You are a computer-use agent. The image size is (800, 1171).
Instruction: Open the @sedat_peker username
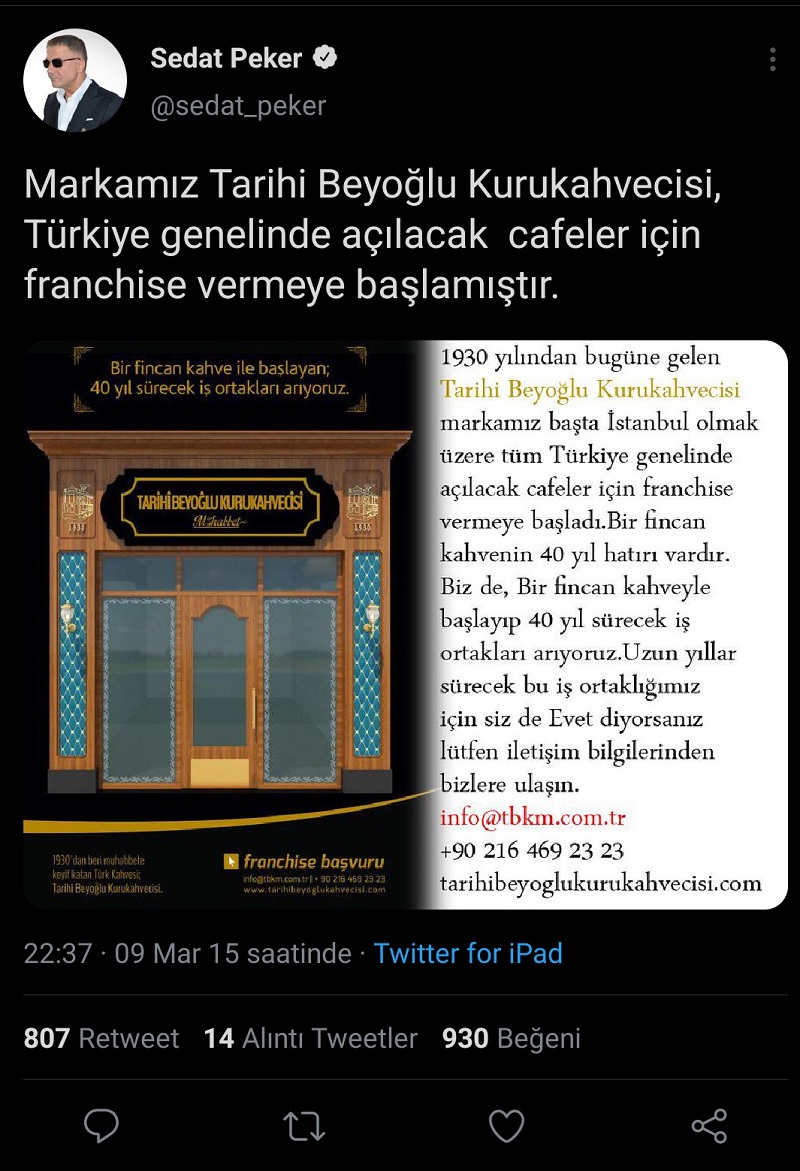[238, 106]
